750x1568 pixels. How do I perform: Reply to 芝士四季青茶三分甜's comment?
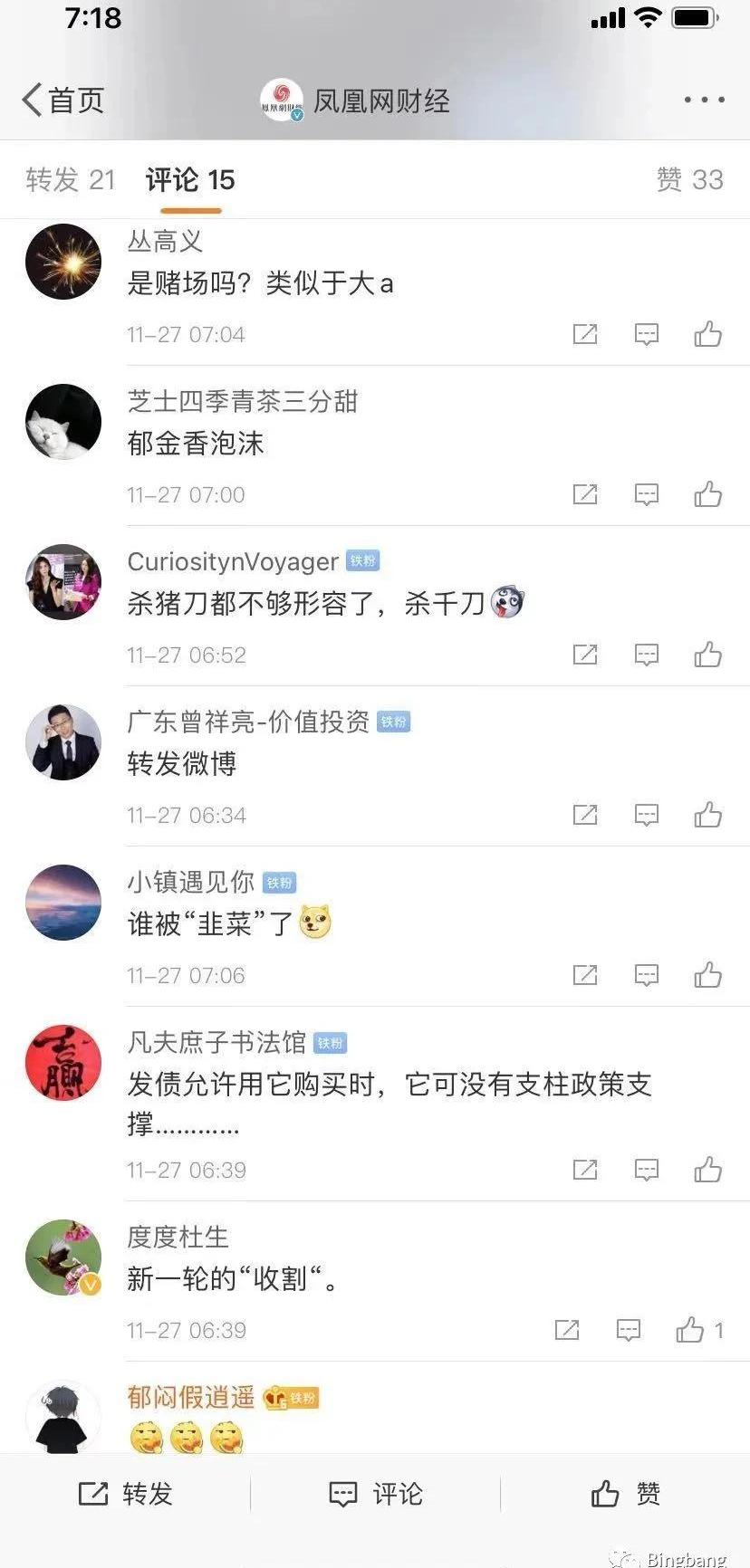click(646, 494)
